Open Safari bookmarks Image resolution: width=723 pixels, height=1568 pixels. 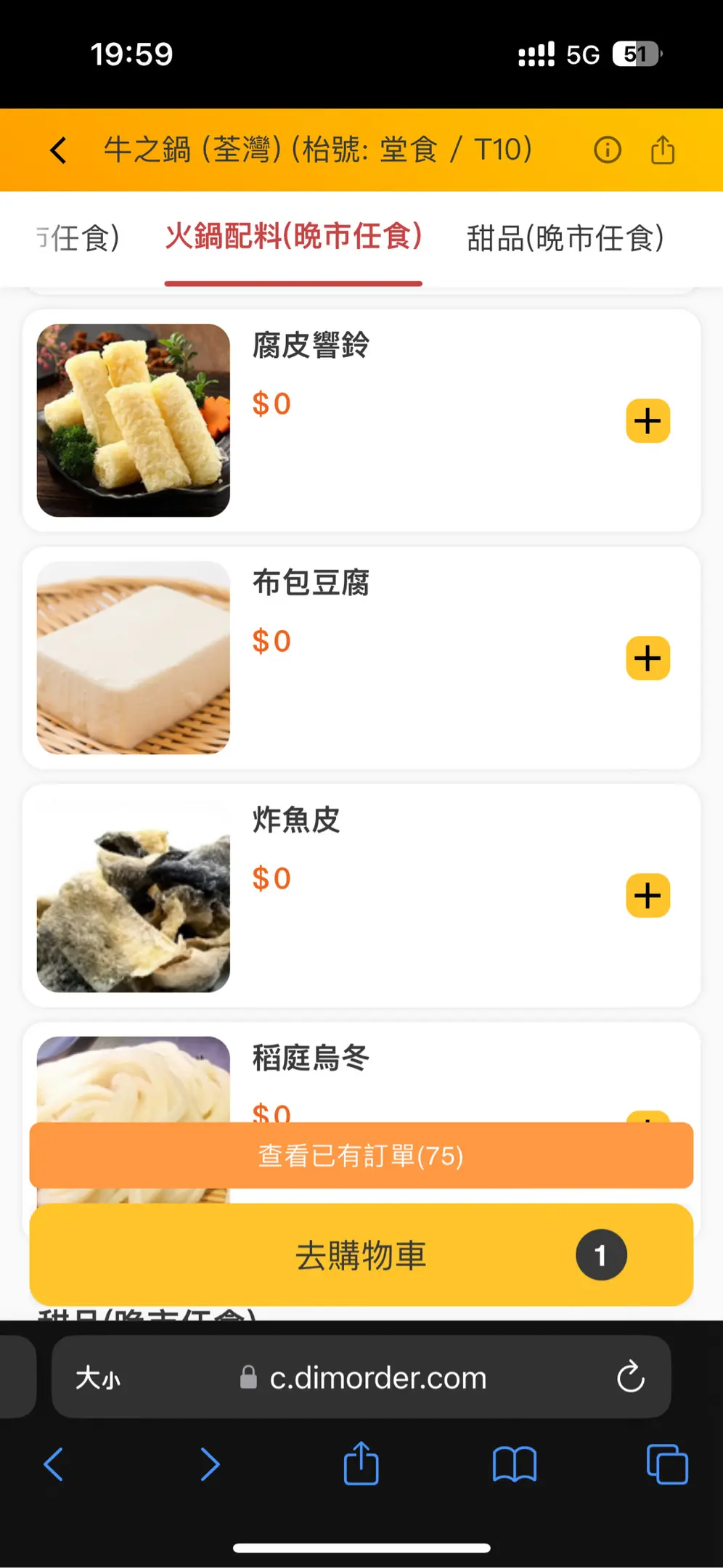514,1464
